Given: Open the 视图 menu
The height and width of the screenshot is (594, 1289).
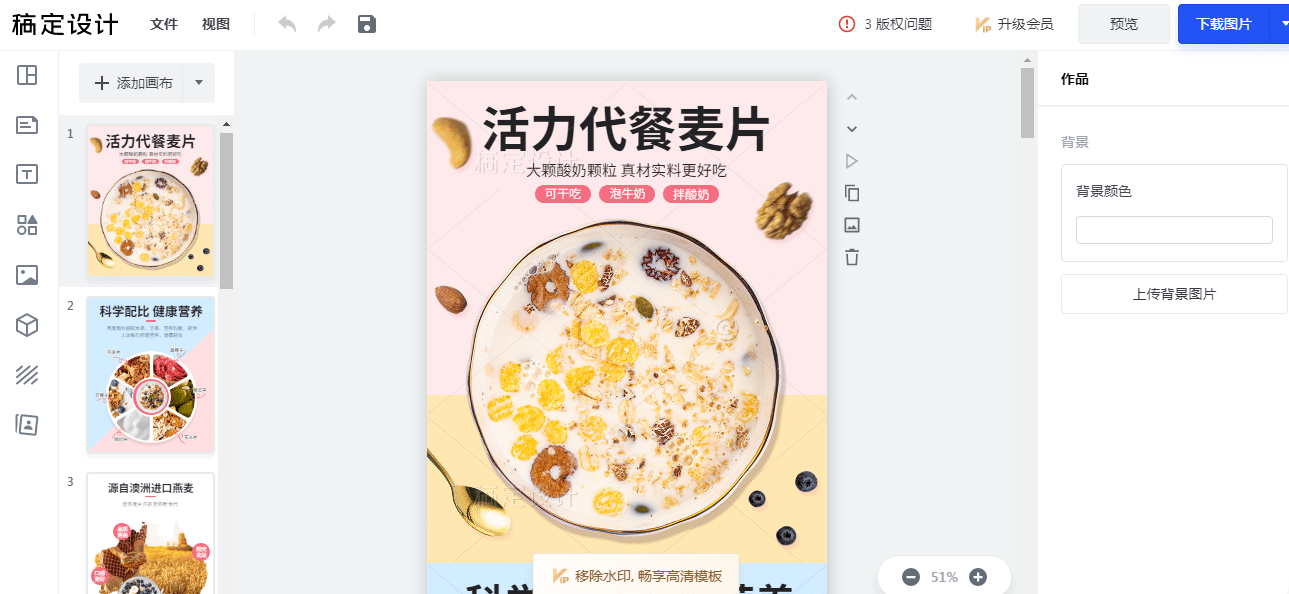Looking at the screenshot, I should [x=215, y=24].
